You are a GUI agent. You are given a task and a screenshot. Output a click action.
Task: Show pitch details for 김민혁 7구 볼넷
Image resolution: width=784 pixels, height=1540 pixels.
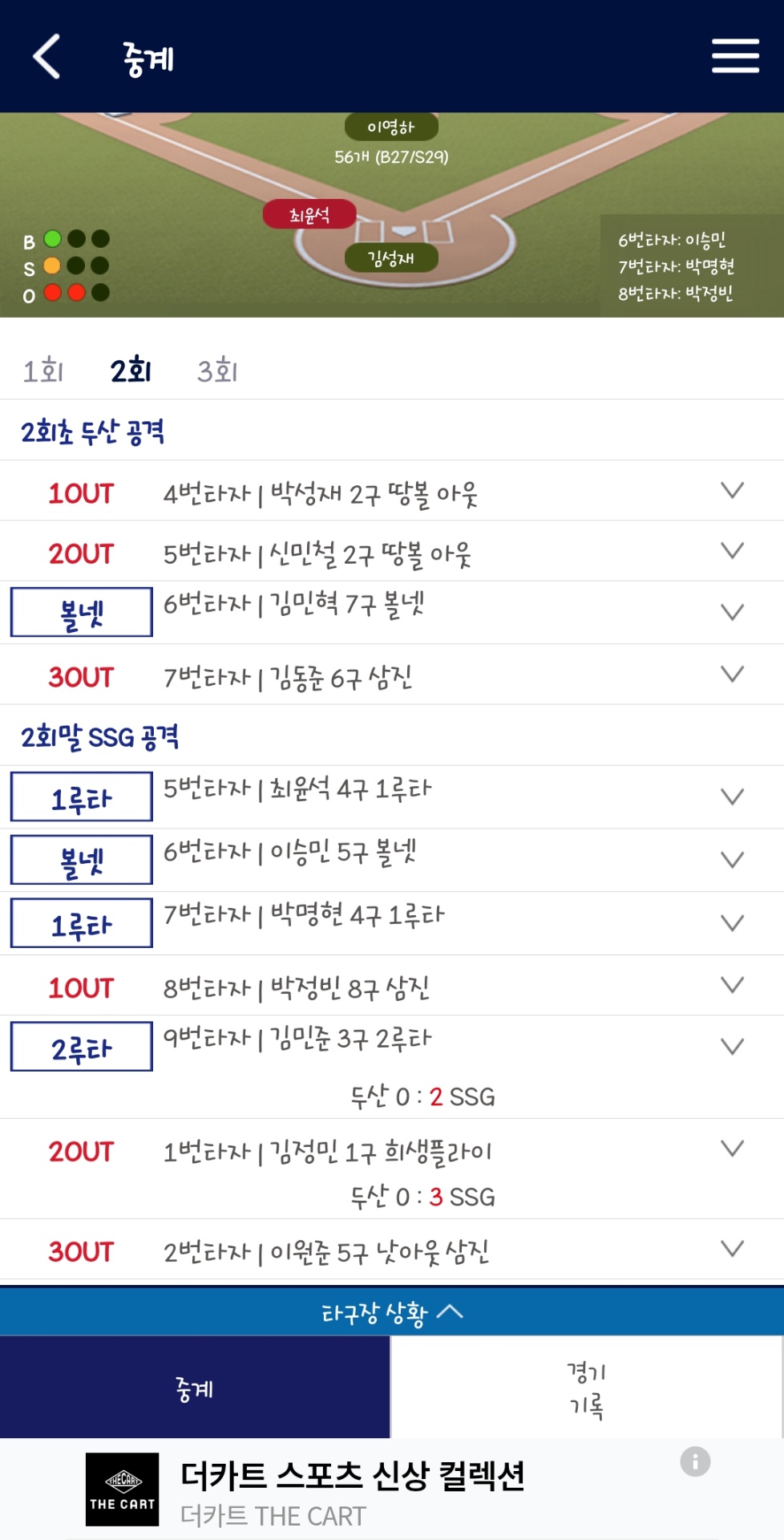click(x=732, y=613)
